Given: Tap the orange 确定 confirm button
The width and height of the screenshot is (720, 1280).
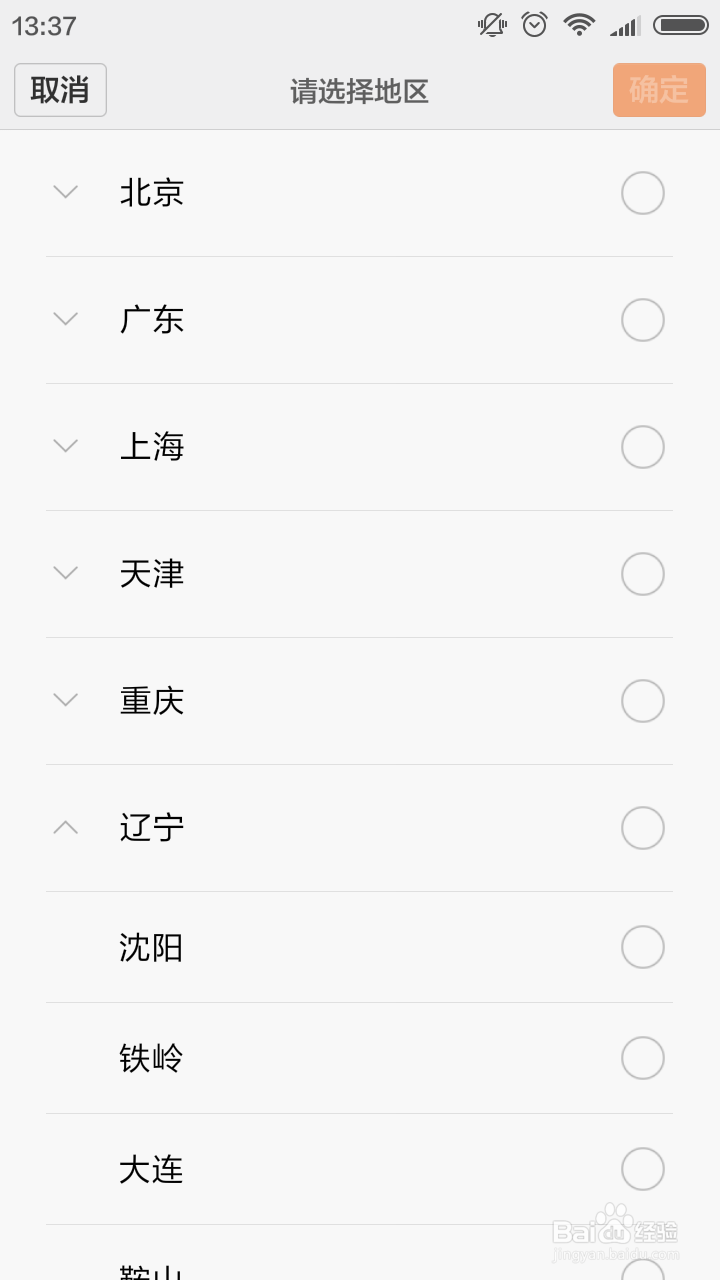Looking at the screenshot, I should point(659,90).
